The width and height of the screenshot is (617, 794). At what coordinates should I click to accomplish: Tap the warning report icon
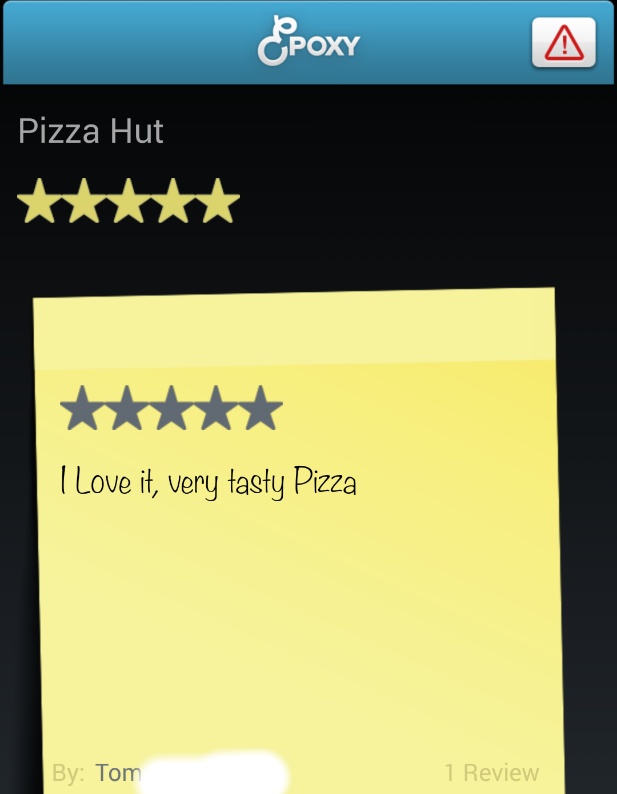564,43
